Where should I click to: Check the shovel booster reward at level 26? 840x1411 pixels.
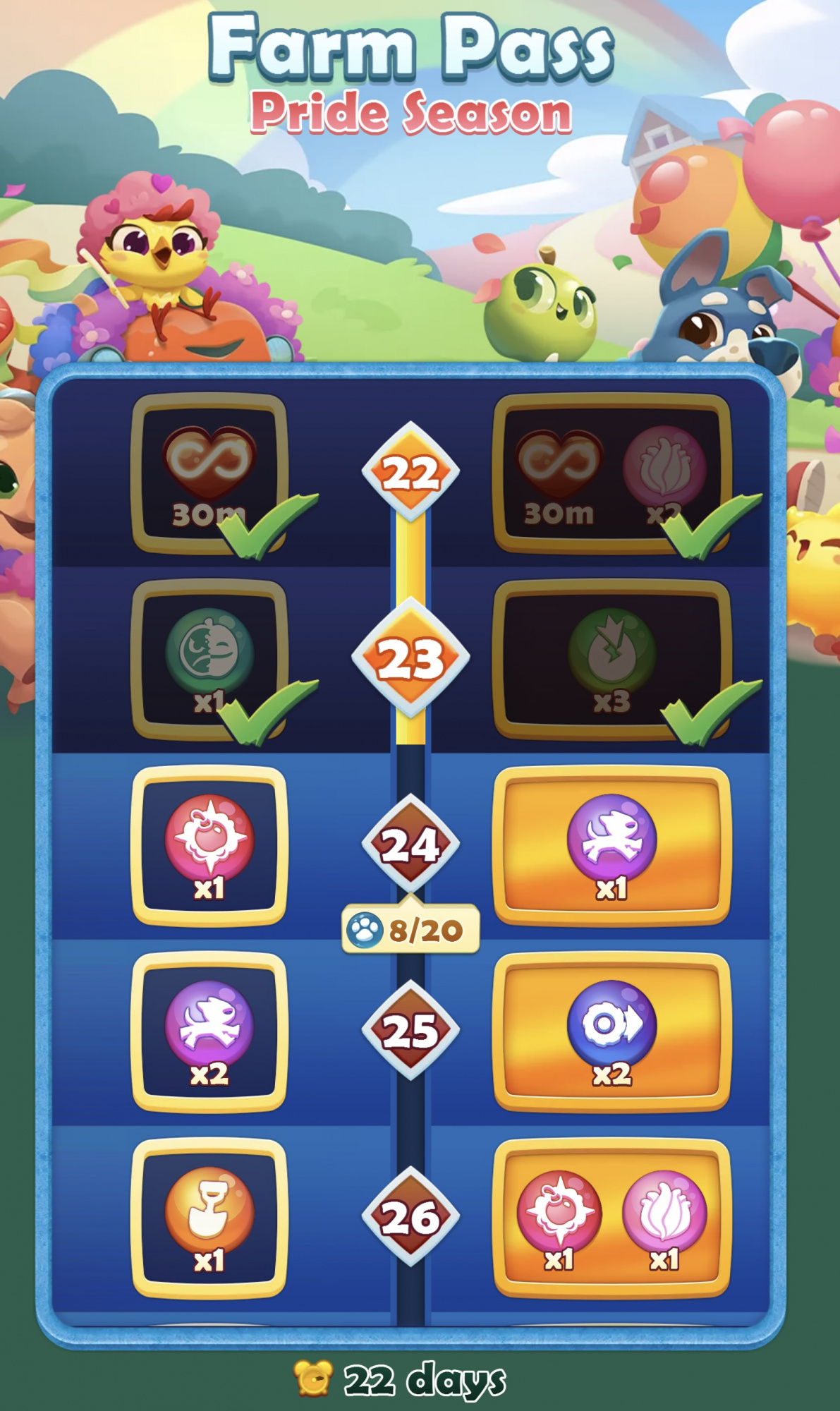pyautogui.click(x=209, y=1218)
